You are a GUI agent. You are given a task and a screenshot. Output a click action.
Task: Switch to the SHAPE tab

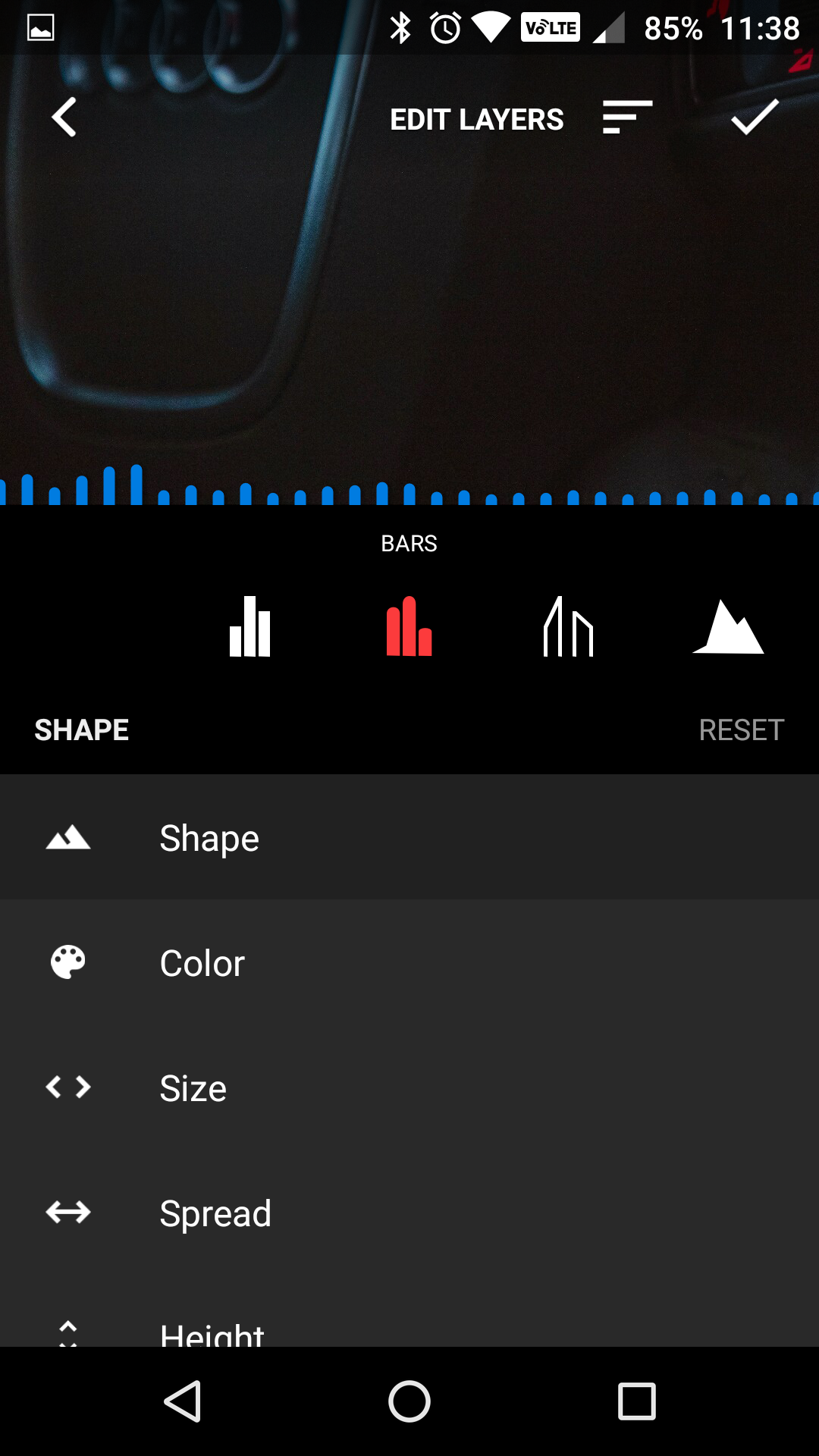click(82, 729)
